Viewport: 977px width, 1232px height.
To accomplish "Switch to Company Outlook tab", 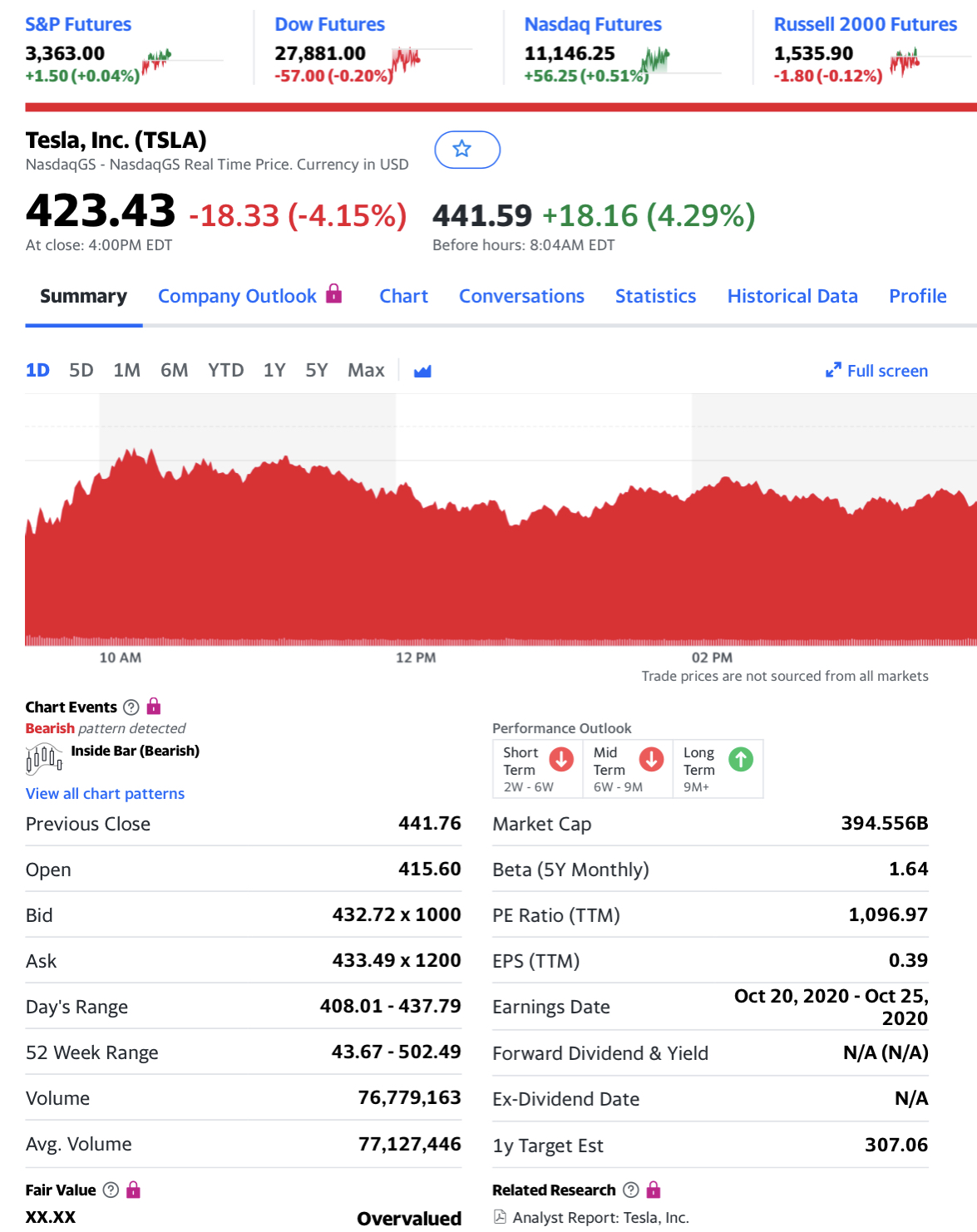I will point(237,296).
